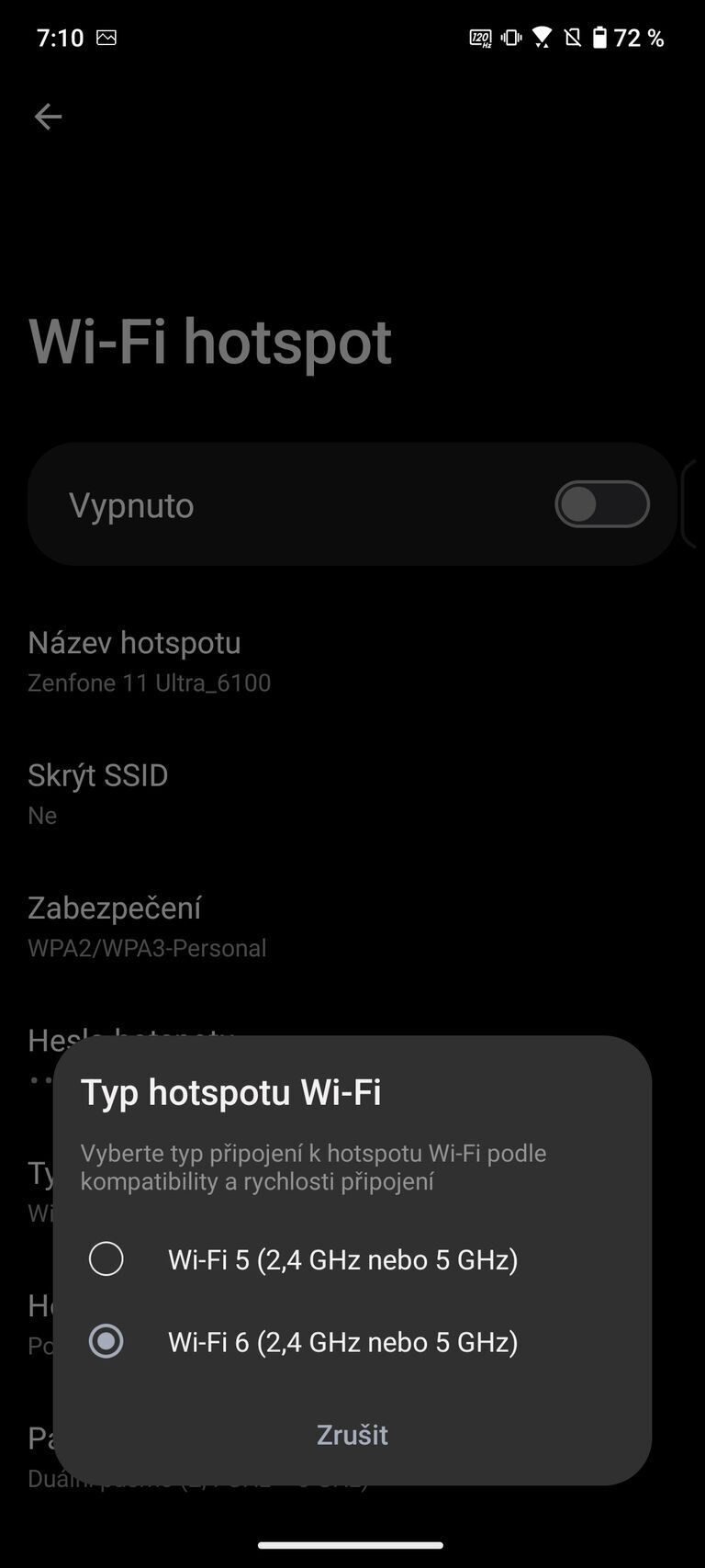Tap the alarm-off status icon
Image resolution: width=705 pixels, height=1568 pixels.
(x=571, y=39)
